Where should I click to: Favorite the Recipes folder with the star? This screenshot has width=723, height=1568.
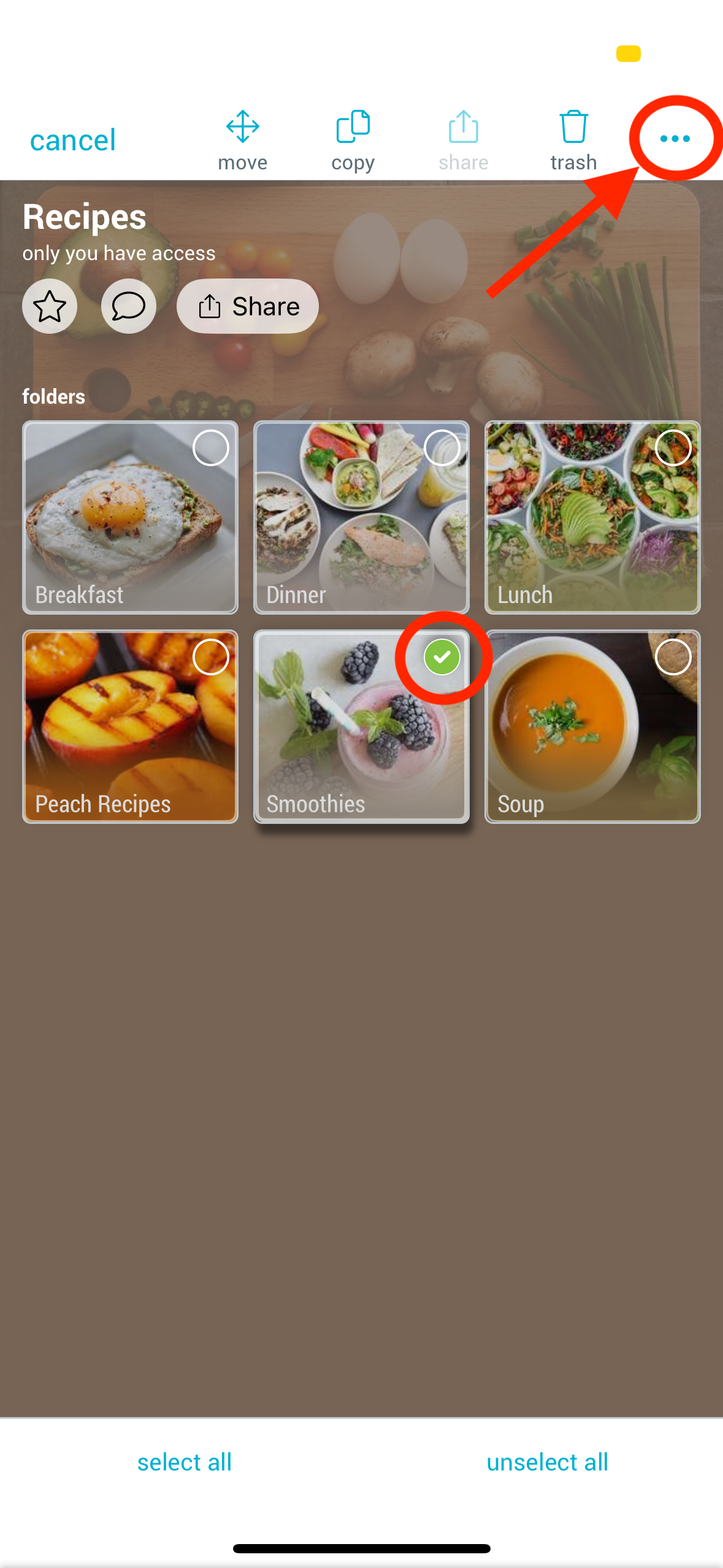click(x=50, y=306)
